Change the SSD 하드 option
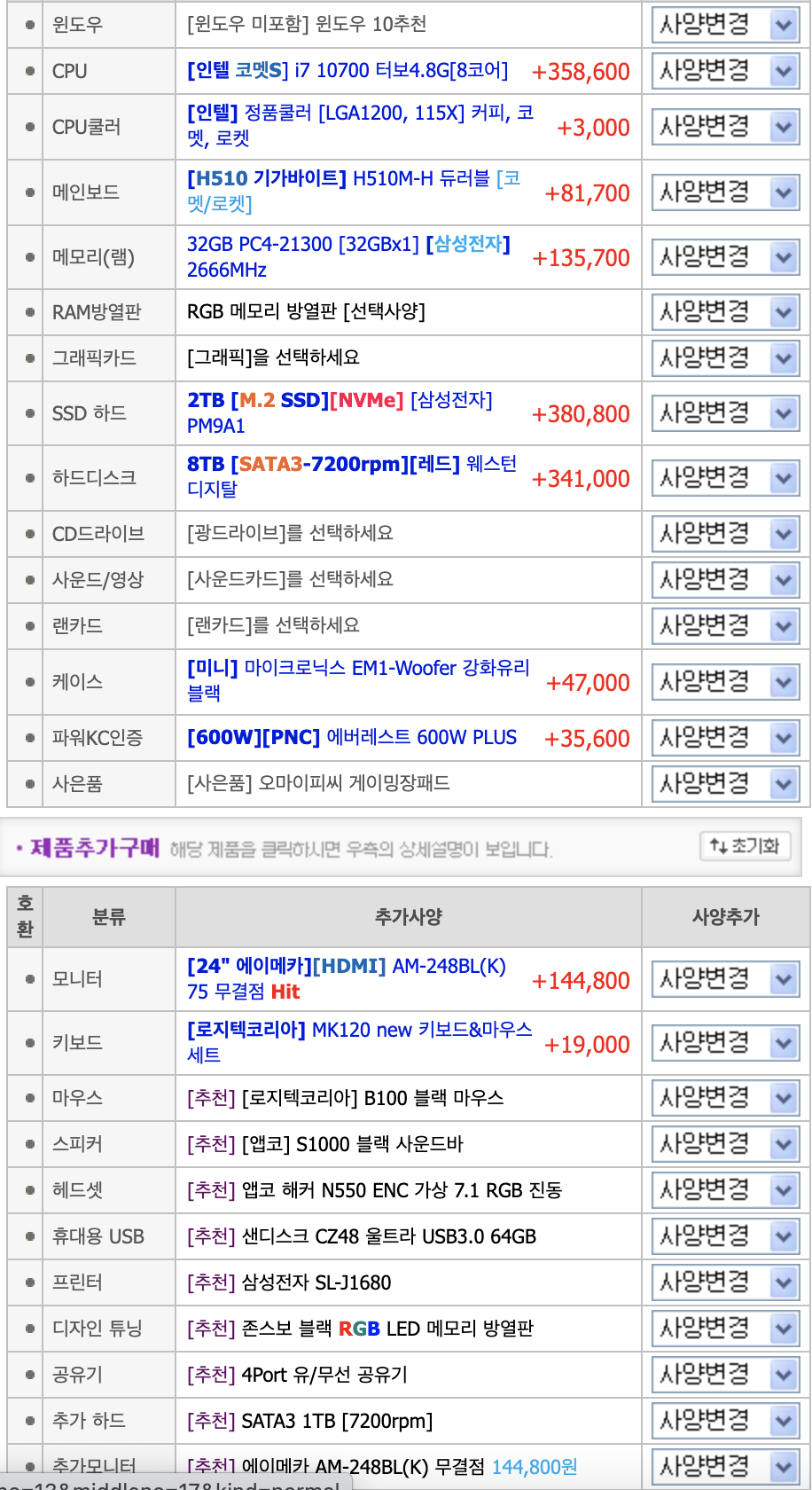812x1490 pixels. [x=724, y=413]
